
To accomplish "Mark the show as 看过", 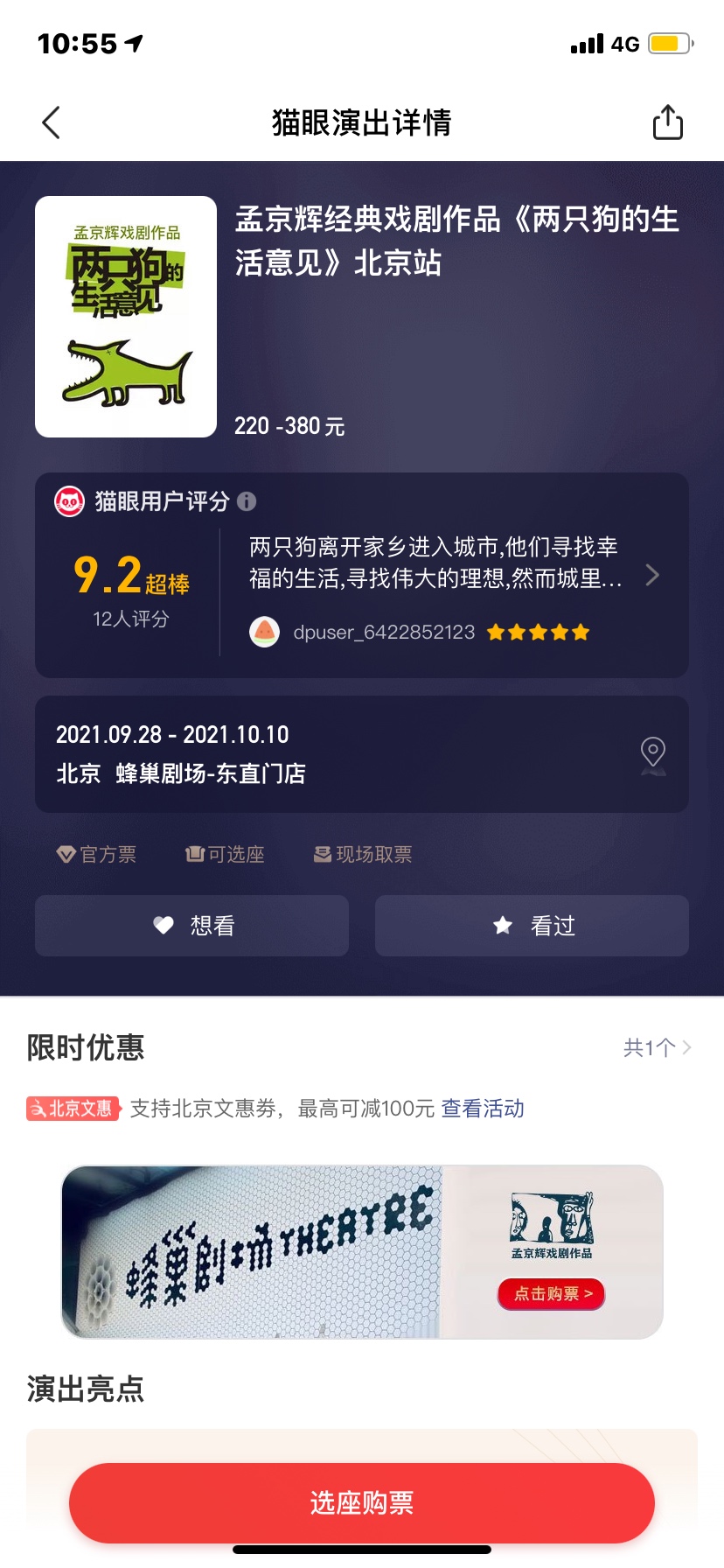I will click(x=532, y=926).
